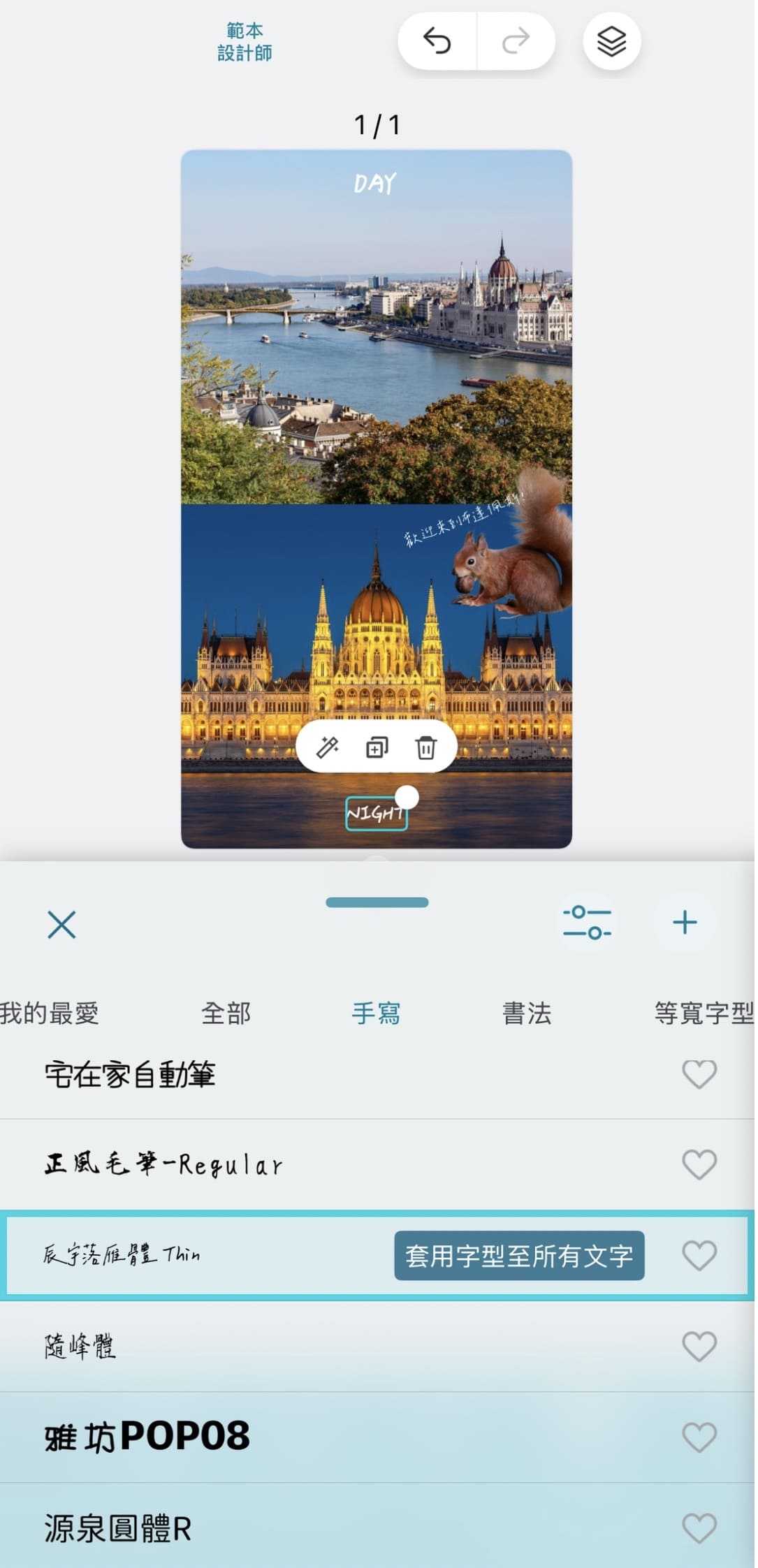Add a new font with plus icon
Viewport: 758px width, 1568px height.
(x=684, y=922)
